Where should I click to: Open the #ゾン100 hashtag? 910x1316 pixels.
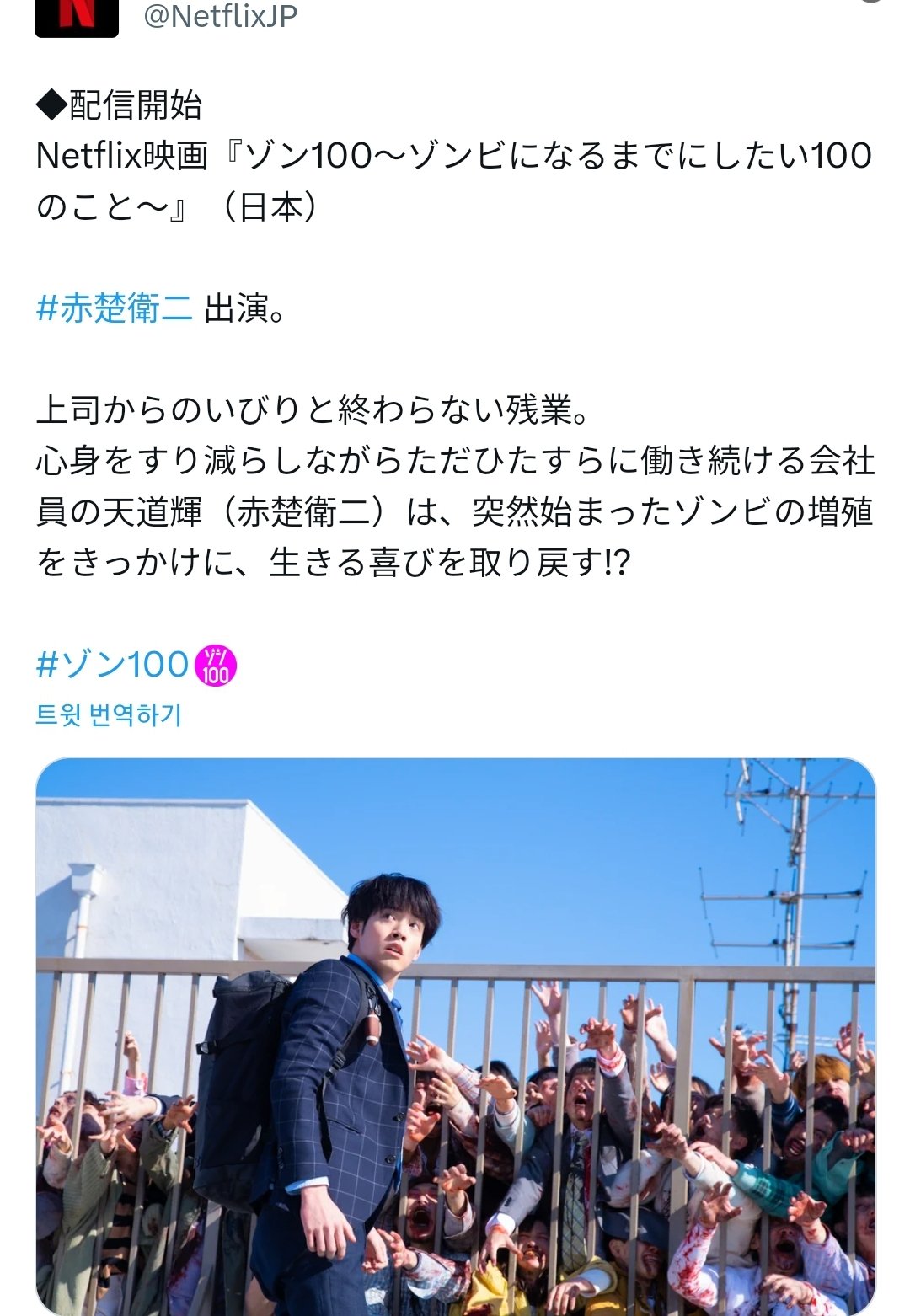click(112, 664)
